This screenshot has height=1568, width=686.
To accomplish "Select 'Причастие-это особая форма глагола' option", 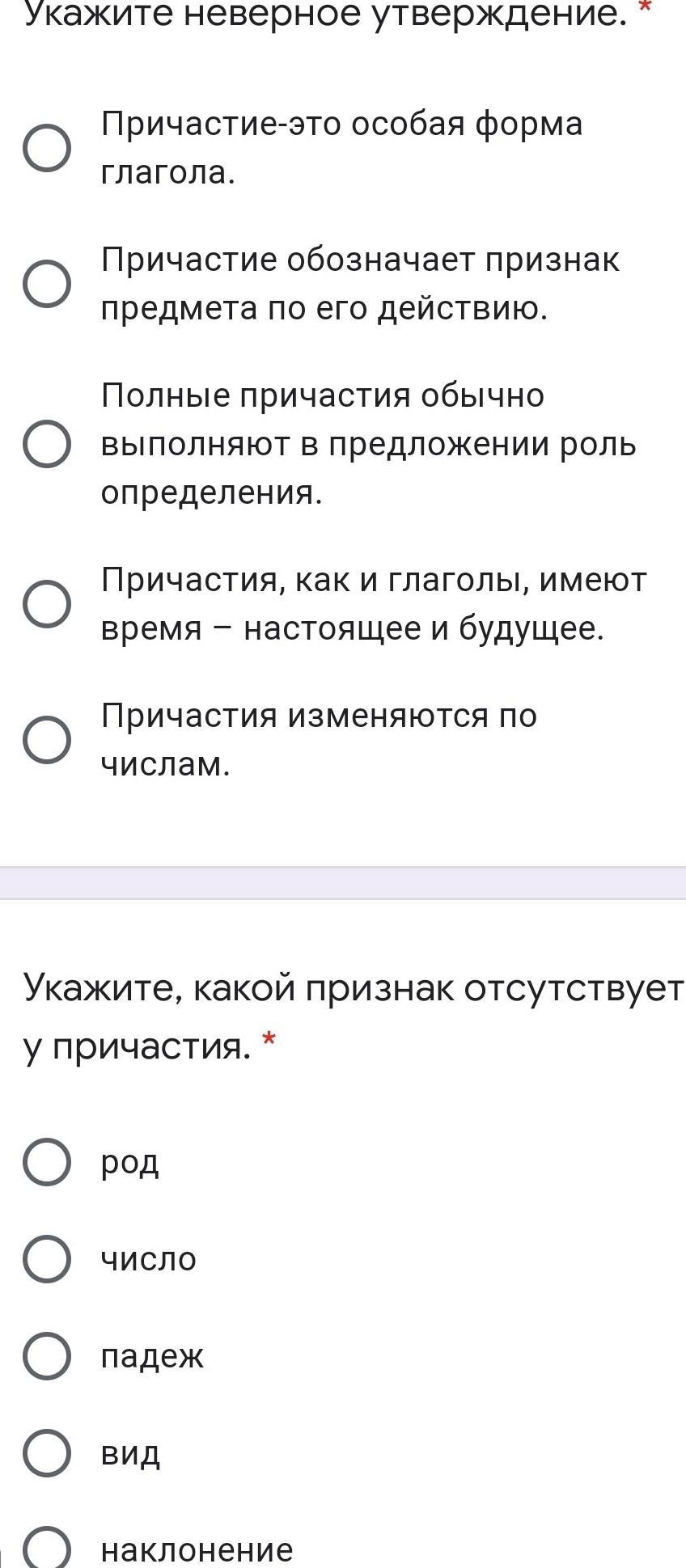I will [x=47, y=149].
